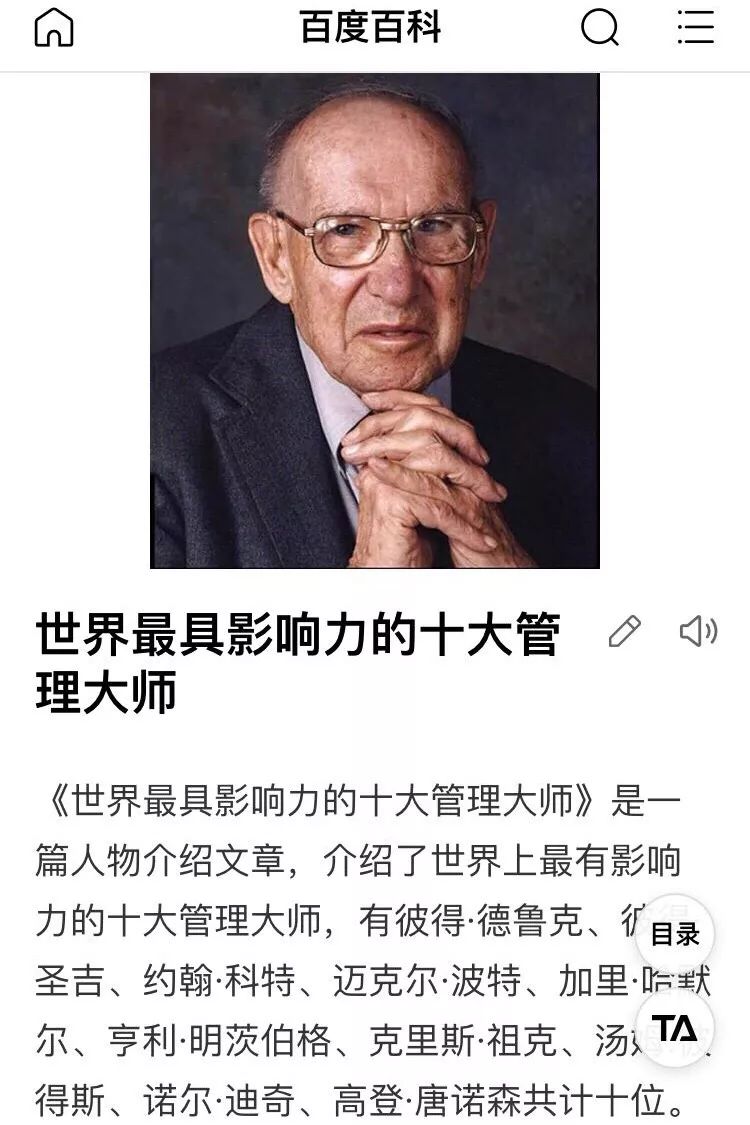750x1125 pixels.
Task: View the portrait photo at the top
Action: coord(375,320)
